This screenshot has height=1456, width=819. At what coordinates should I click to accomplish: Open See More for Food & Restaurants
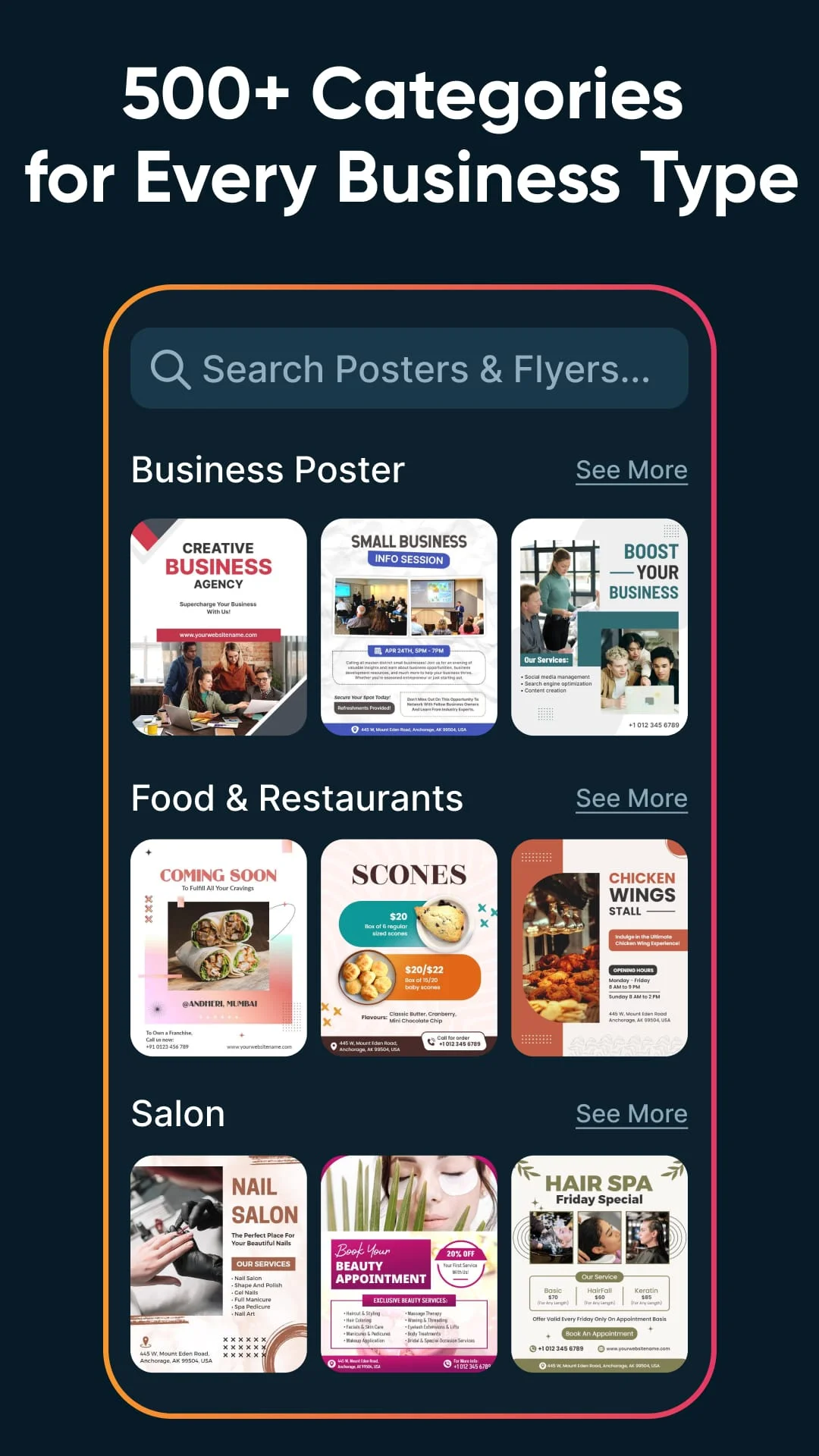pos(632,799)
